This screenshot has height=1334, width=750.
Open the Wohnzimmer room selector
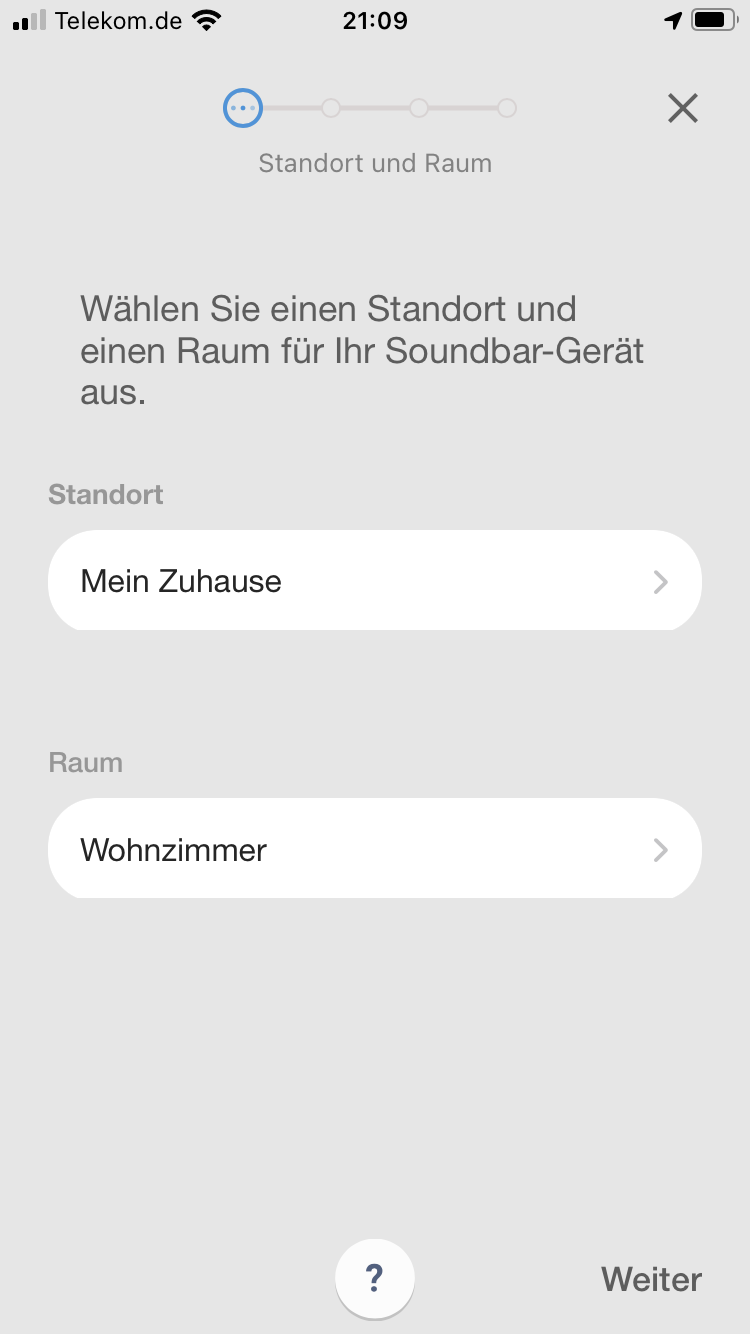pyautogui.click(x=375, y=849)
